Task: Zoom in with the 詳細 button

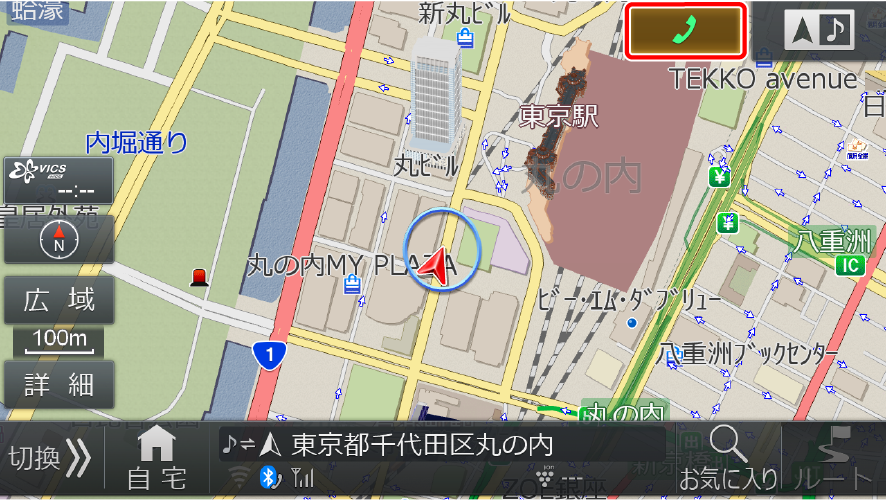Action: (x=58, y=385)
